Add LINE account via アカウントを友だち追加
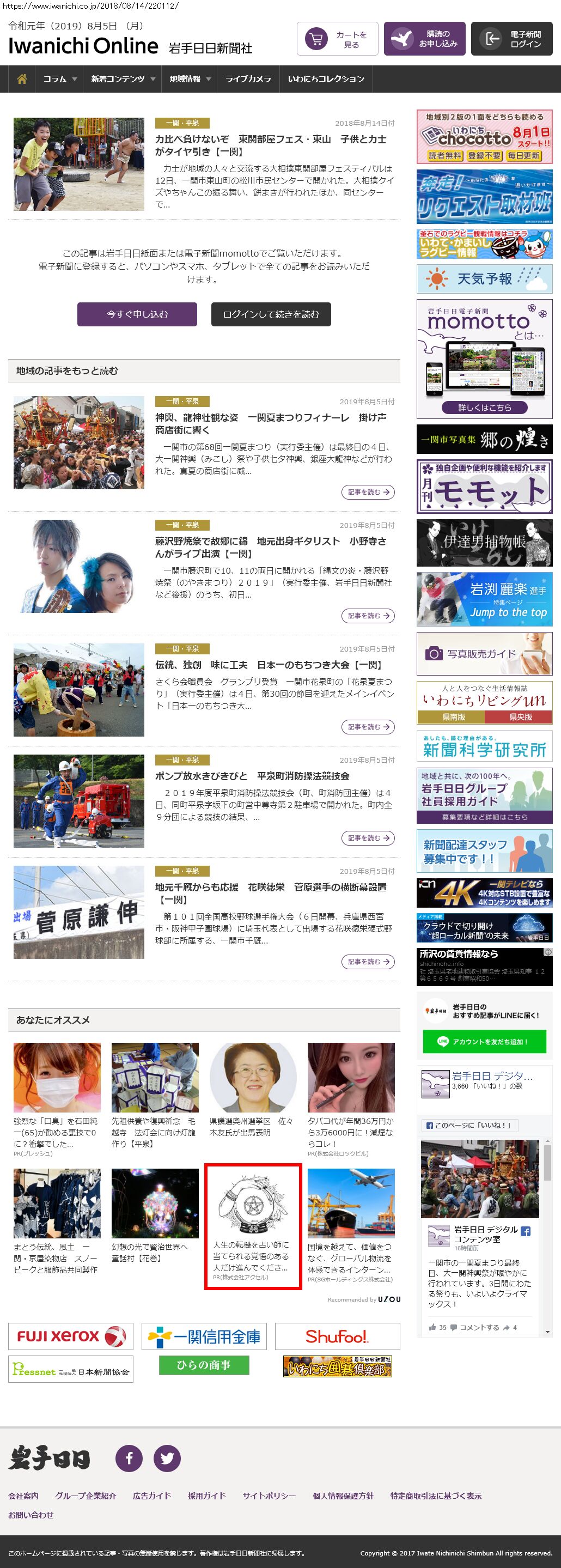 click(484, 1042)
